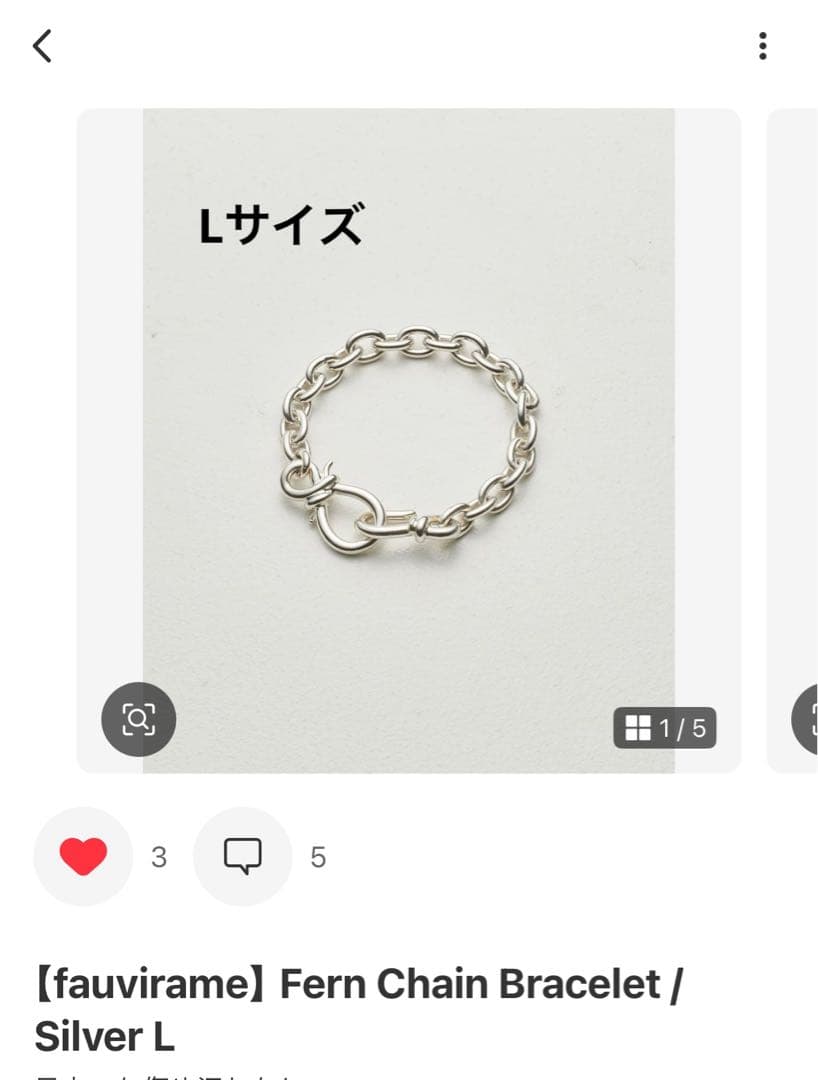Open the Fern Chain Bracelet product photo

click(409, 440)
